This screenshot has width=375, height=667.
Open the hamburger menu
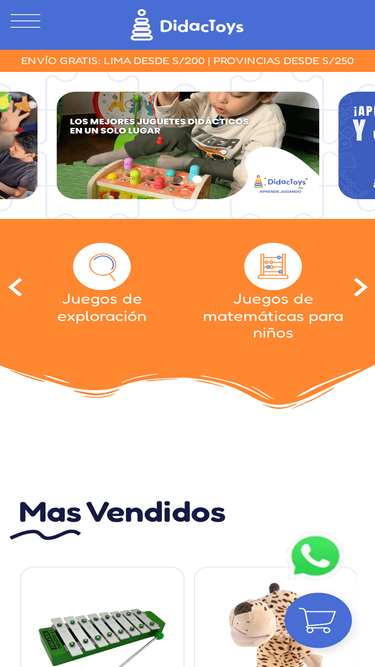point(26,21)
